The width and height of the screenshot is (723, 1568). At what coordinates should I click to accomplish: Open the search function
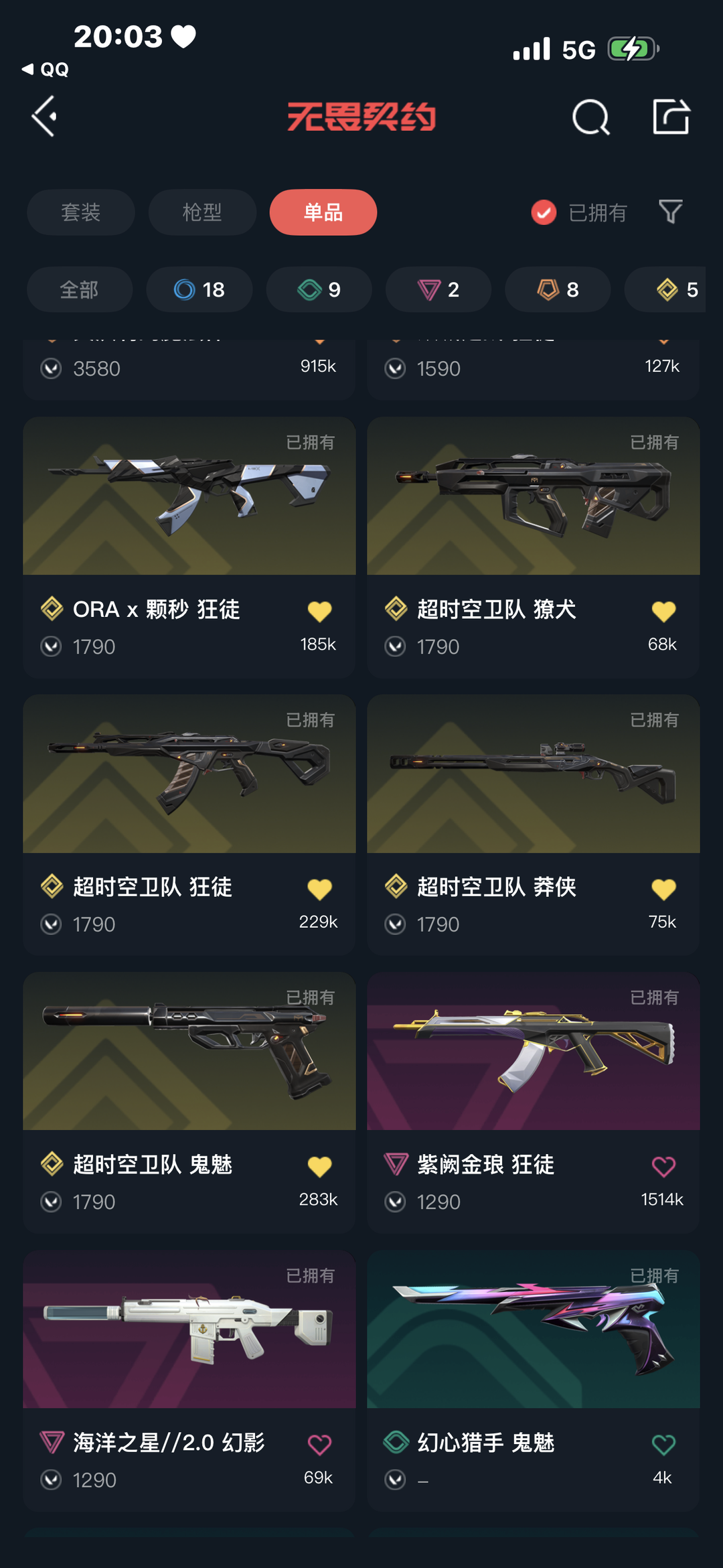[590, 118]
